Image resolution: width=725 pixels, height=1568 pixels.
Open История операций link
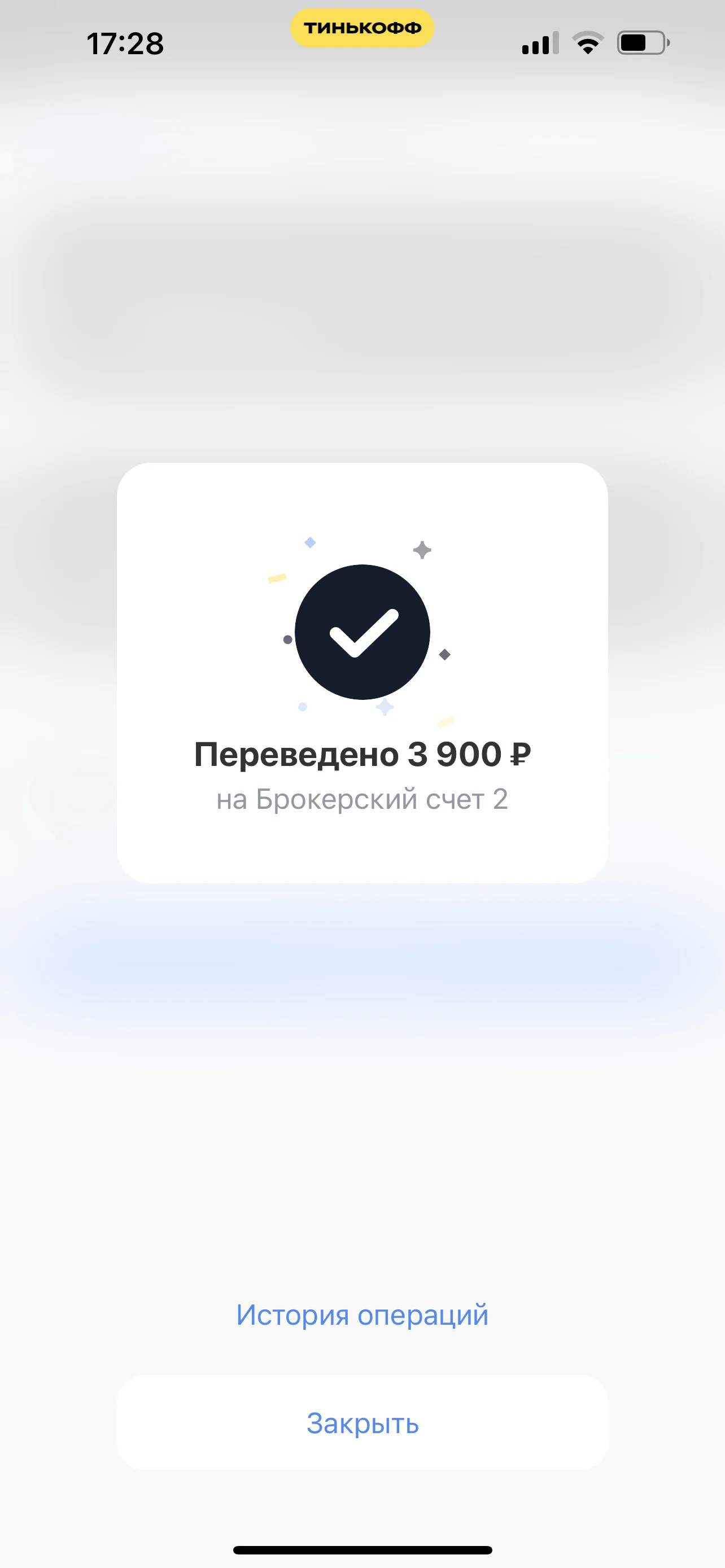[x=362, y=1315]
